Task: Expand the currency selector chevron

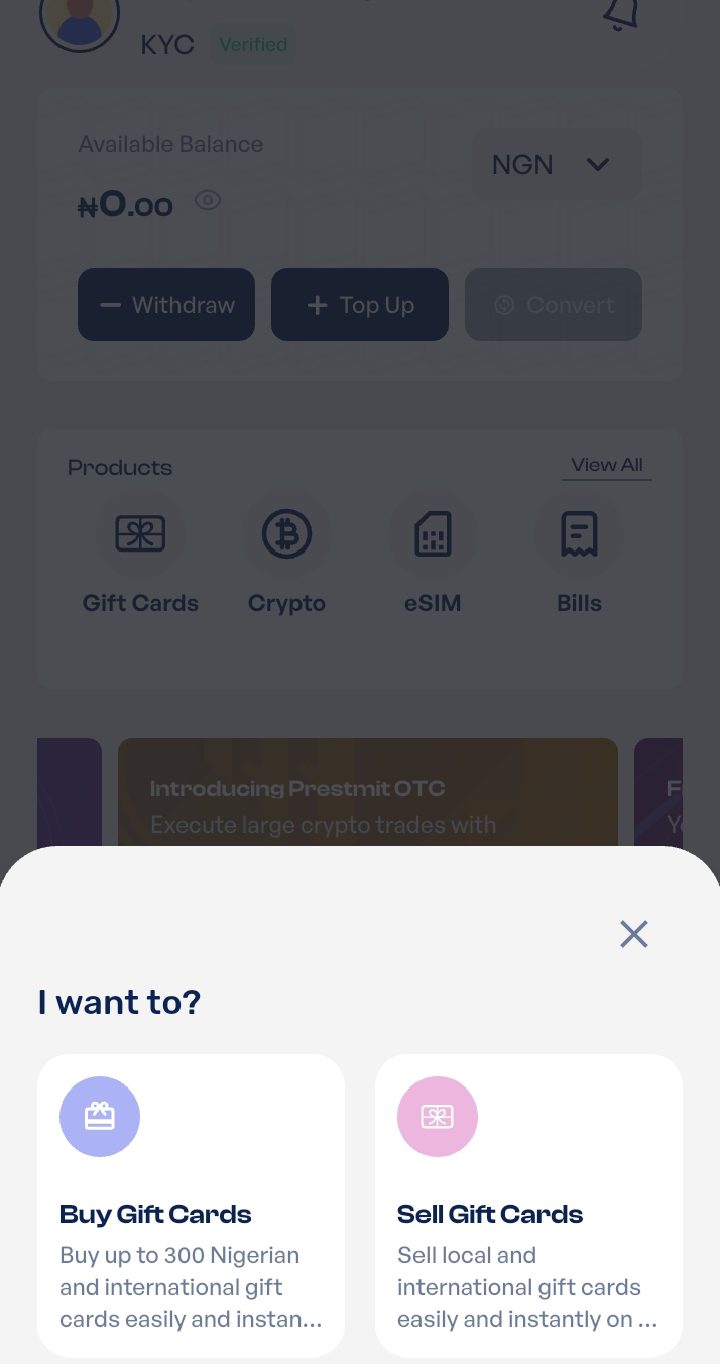Action: coord(597,164)
